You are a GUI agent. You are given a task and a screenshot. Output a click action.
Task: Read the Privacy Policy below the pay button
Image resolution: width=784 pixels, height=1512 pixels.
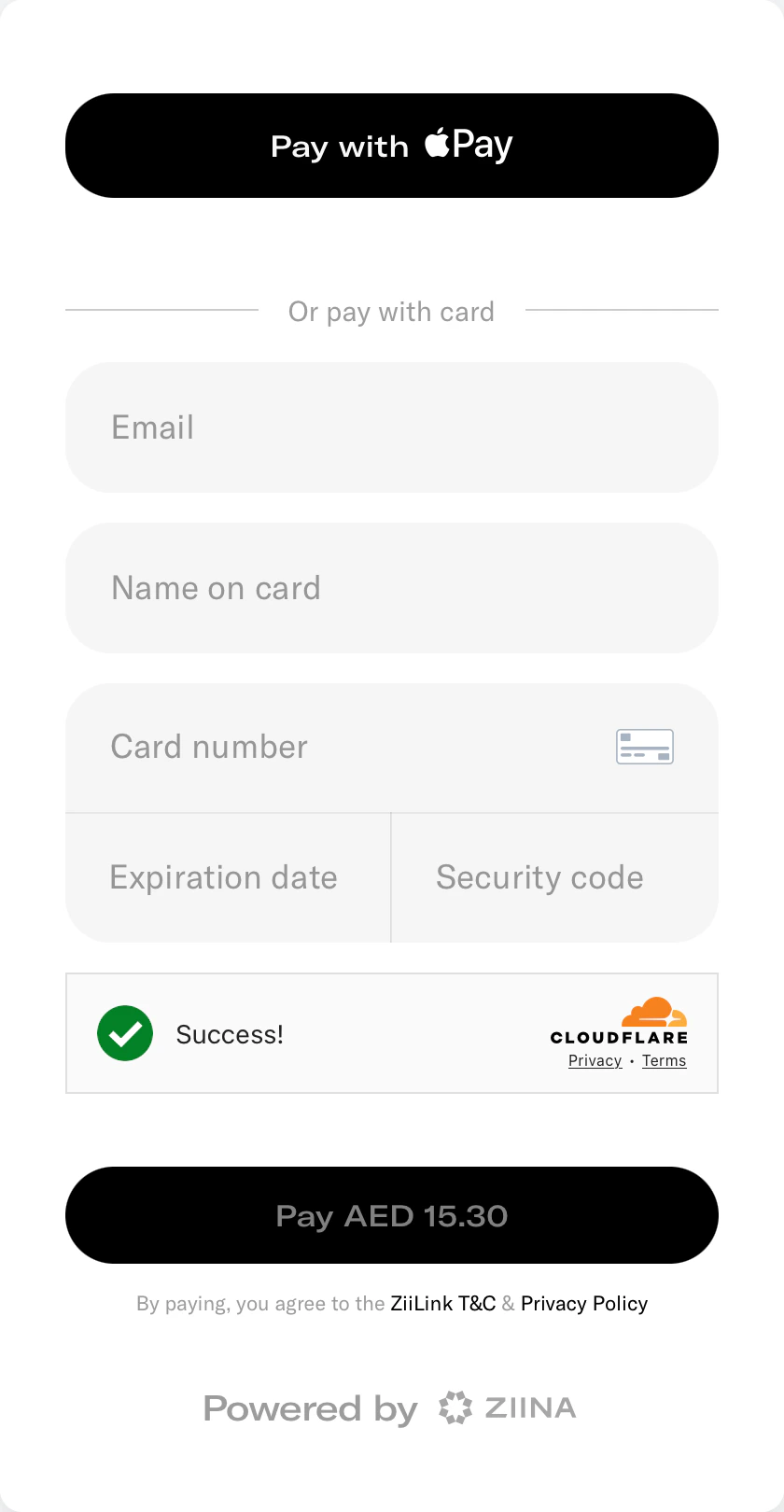(584, 1304)
